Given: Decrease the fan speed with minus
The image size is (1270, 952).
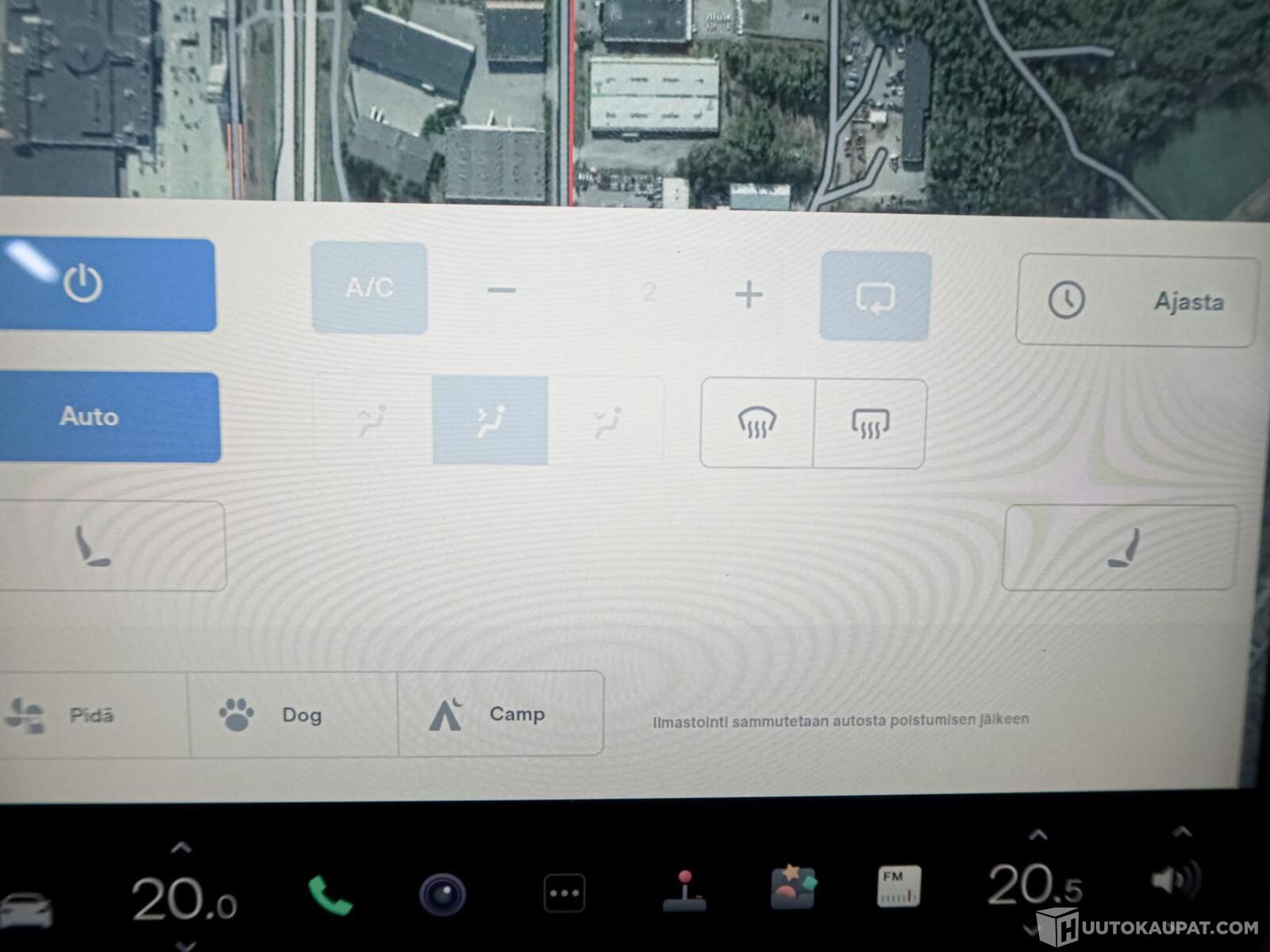Looking at the screenshot, I should 502,291.
